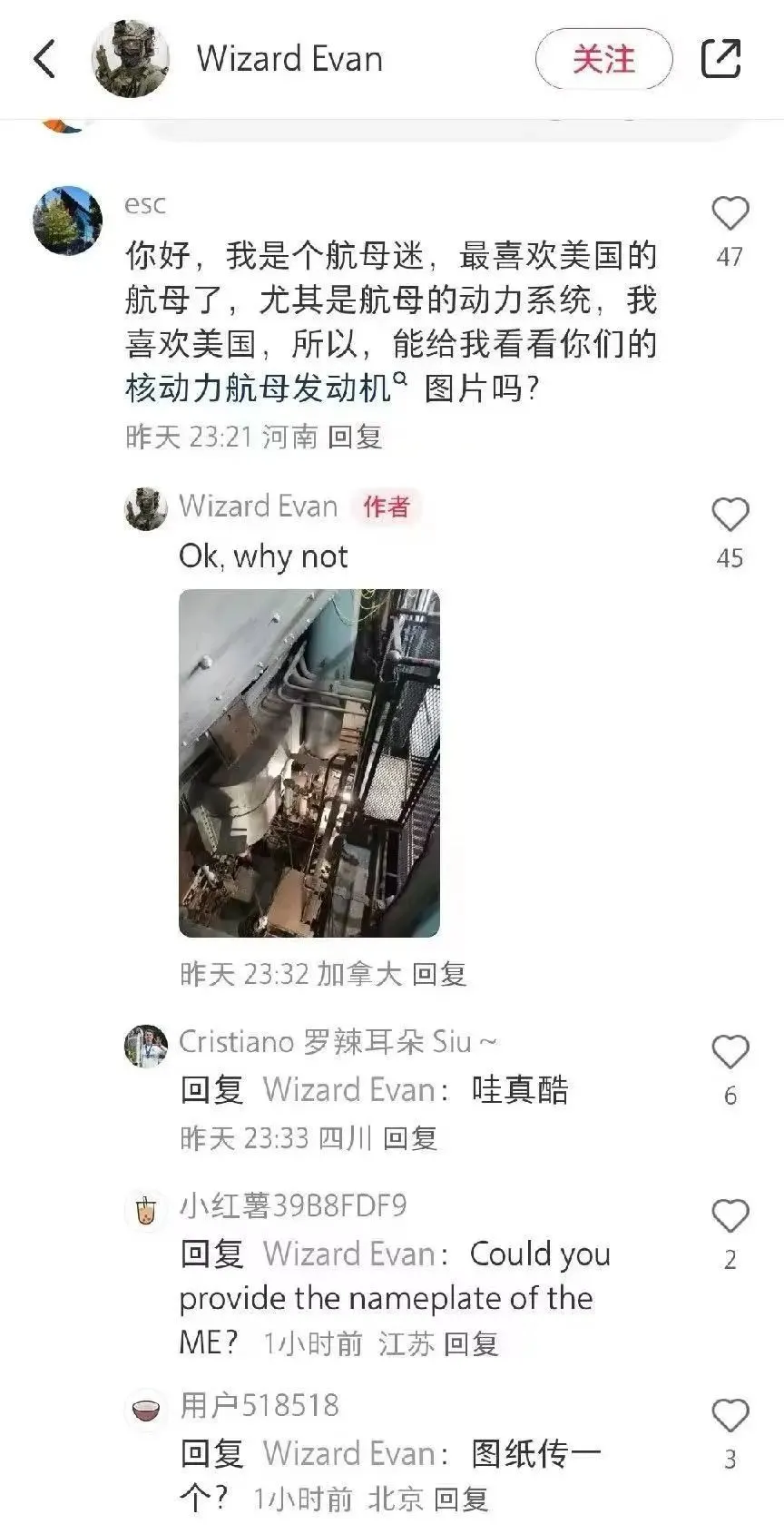Like esc's comment about aircraft carriers
Viewport: 784px width, 1534px height.
pyautogui.click(x=730, y=215)
